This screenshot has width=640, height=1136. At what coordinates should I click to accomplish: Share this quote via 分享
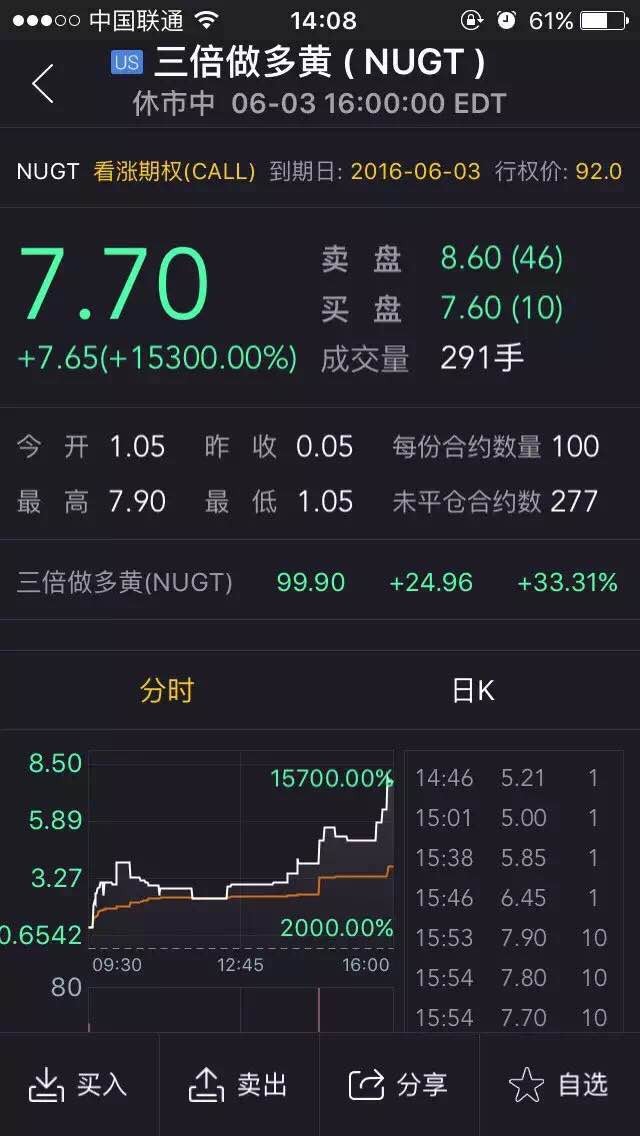[x=399, y=1085]
